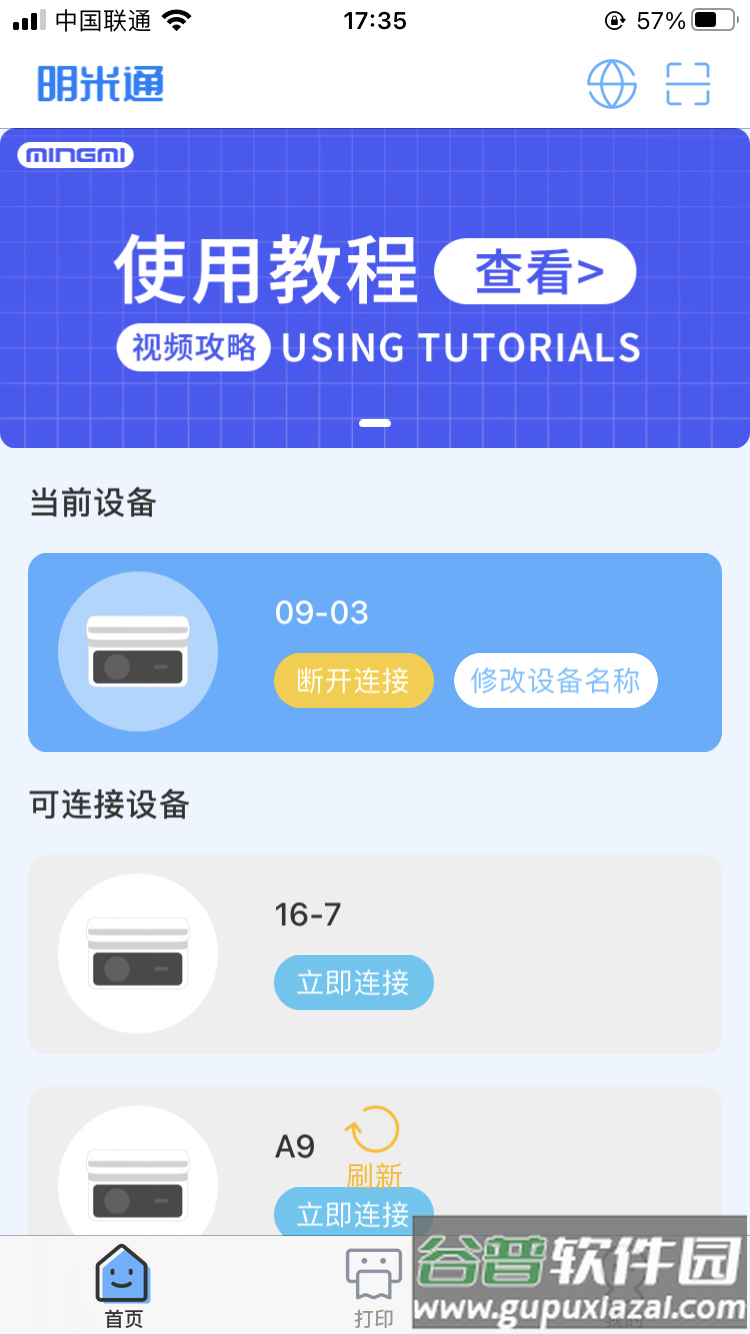Tap the printer icon of device 16-7
Viewport: 750px width, 1334px height.
pos(138,954)
